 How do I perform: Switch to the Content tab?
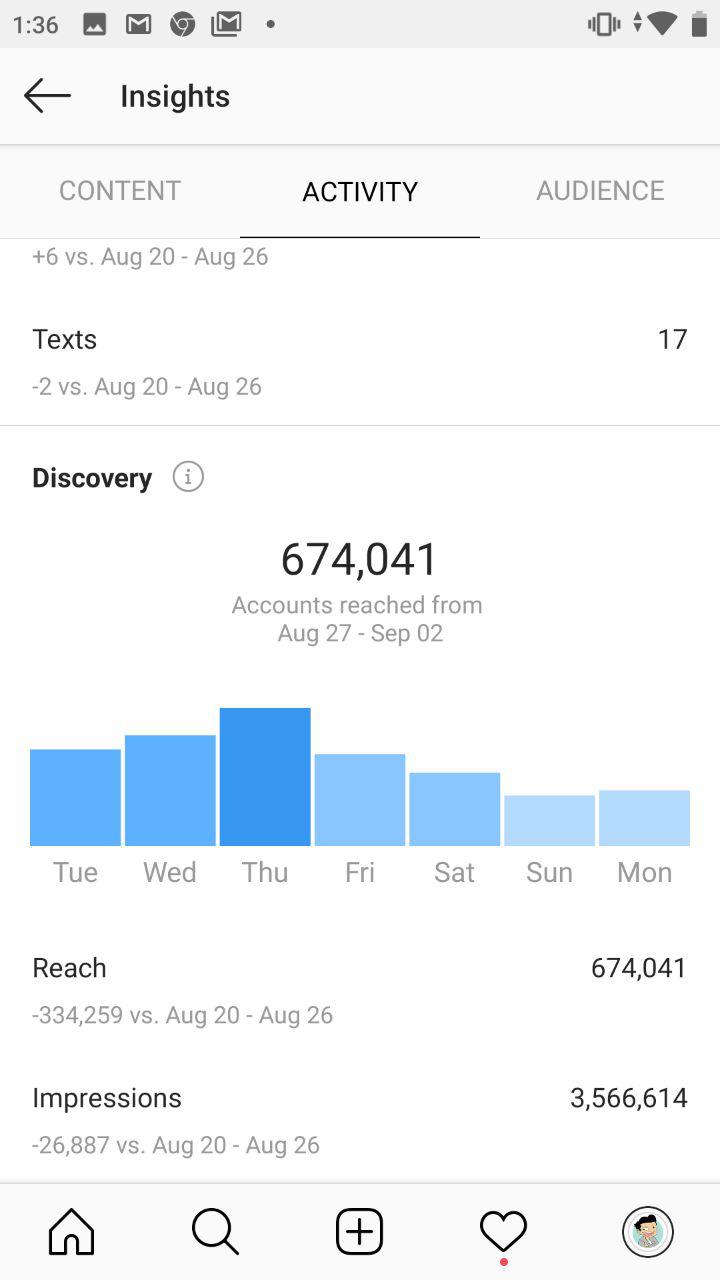tap(120, 191)
